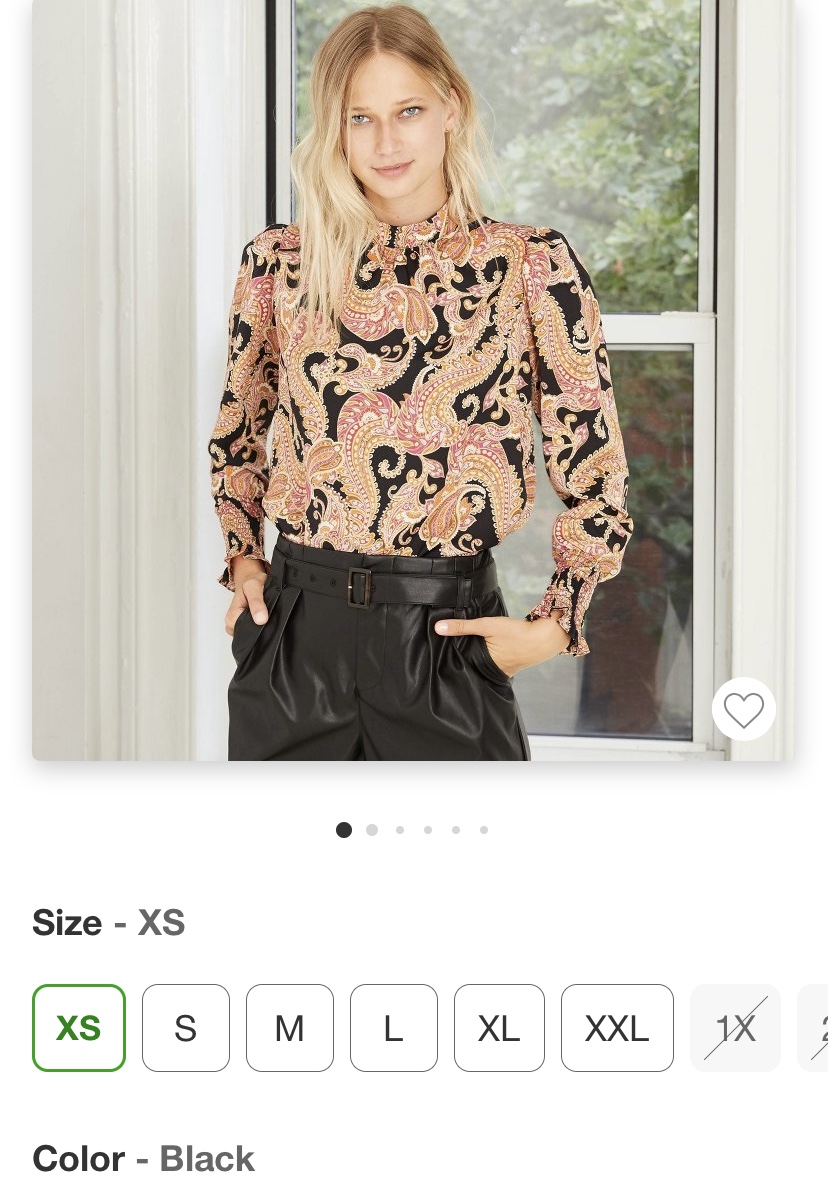Choose size M
Viewport: 828px width, 1201px height.
pyautogui.click(x=290, y=1028)
